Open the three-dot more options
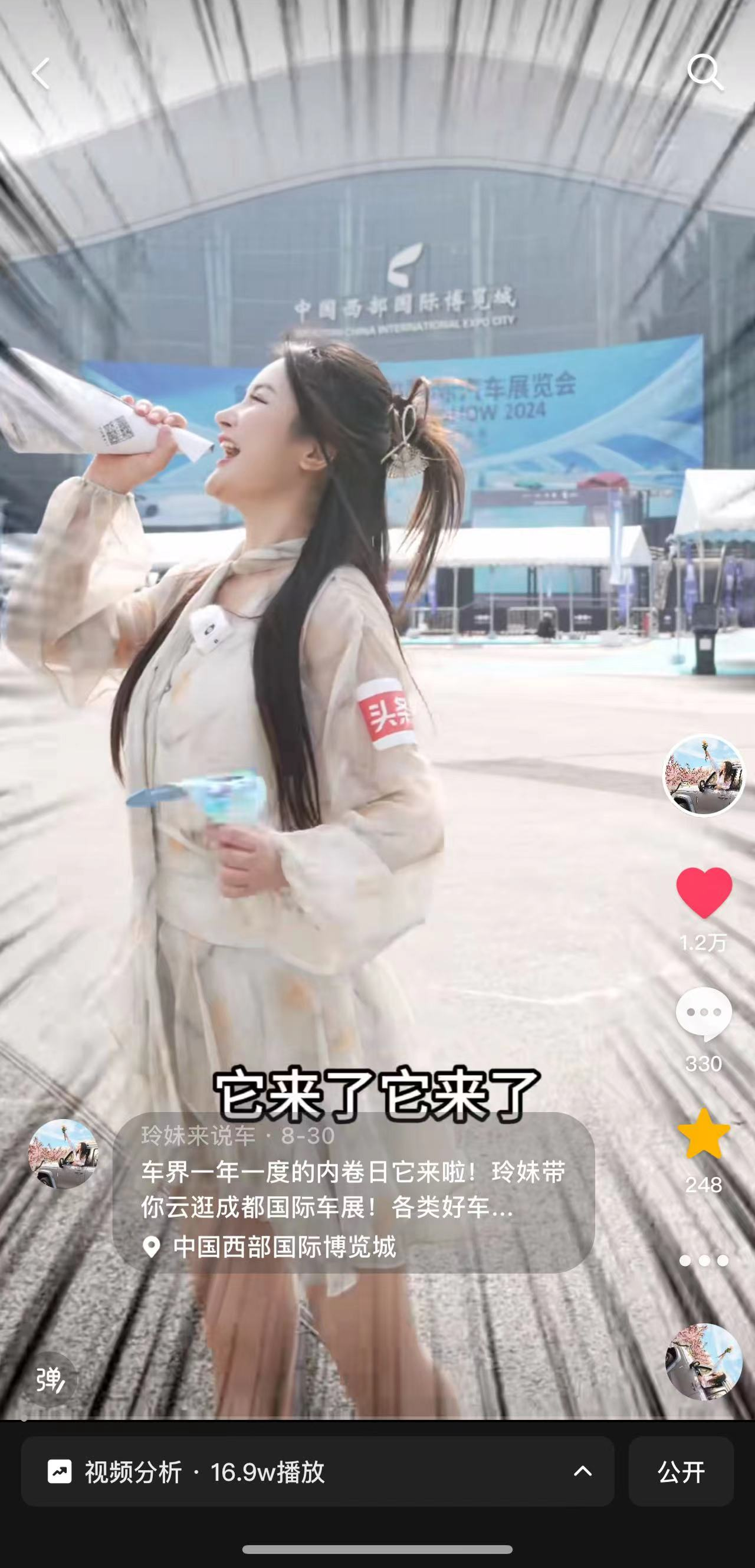755x1568 pixels. 703,1260
